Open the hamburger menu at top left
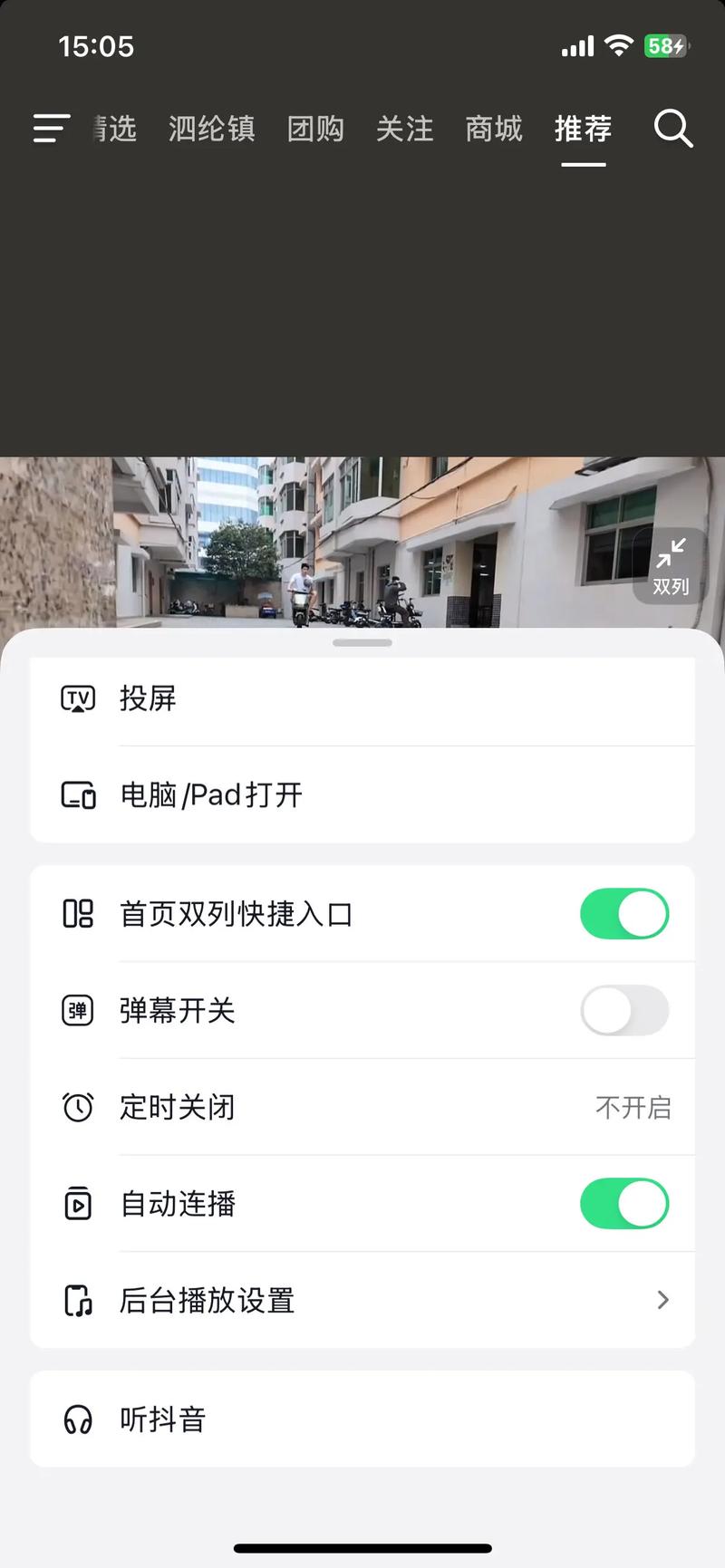Screen dimensions: 725x1568 (x=50, y=129)
